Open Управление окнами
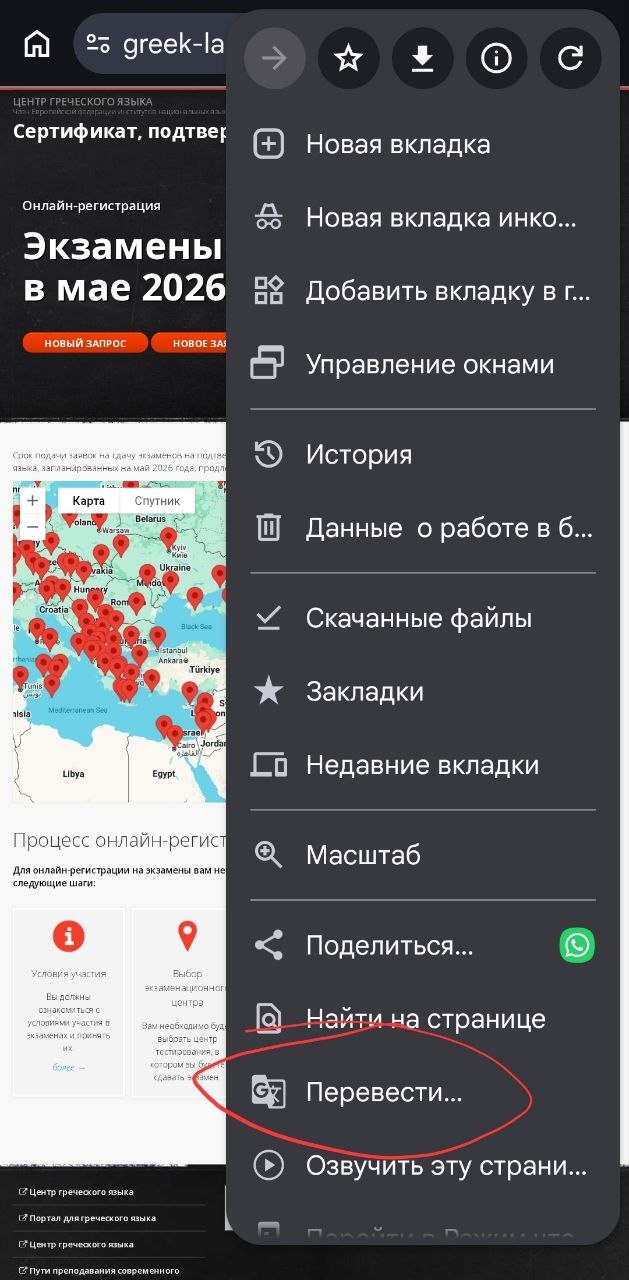The height and width of the screenshot is (1280, 629). tap(430, 364)
